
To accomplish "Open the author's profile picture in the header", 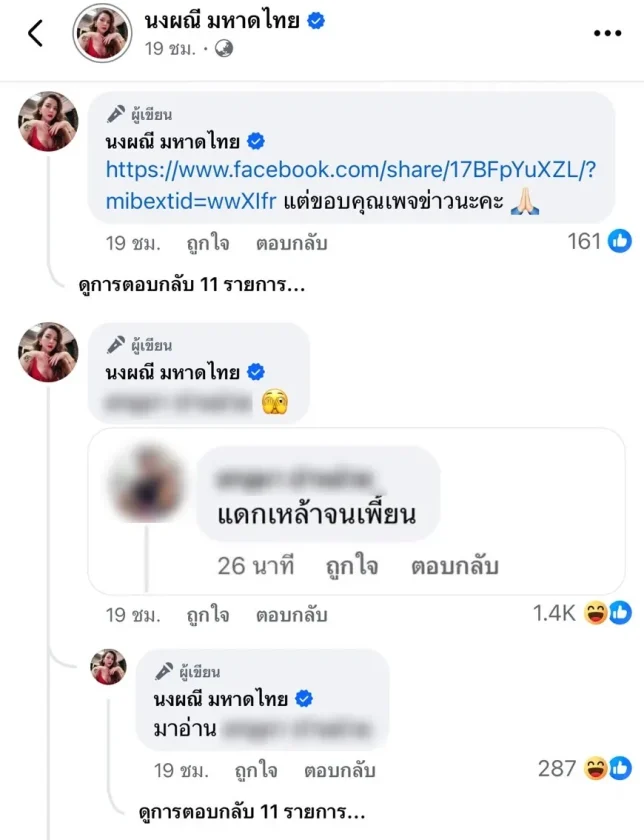I will [x=103, y=33].
